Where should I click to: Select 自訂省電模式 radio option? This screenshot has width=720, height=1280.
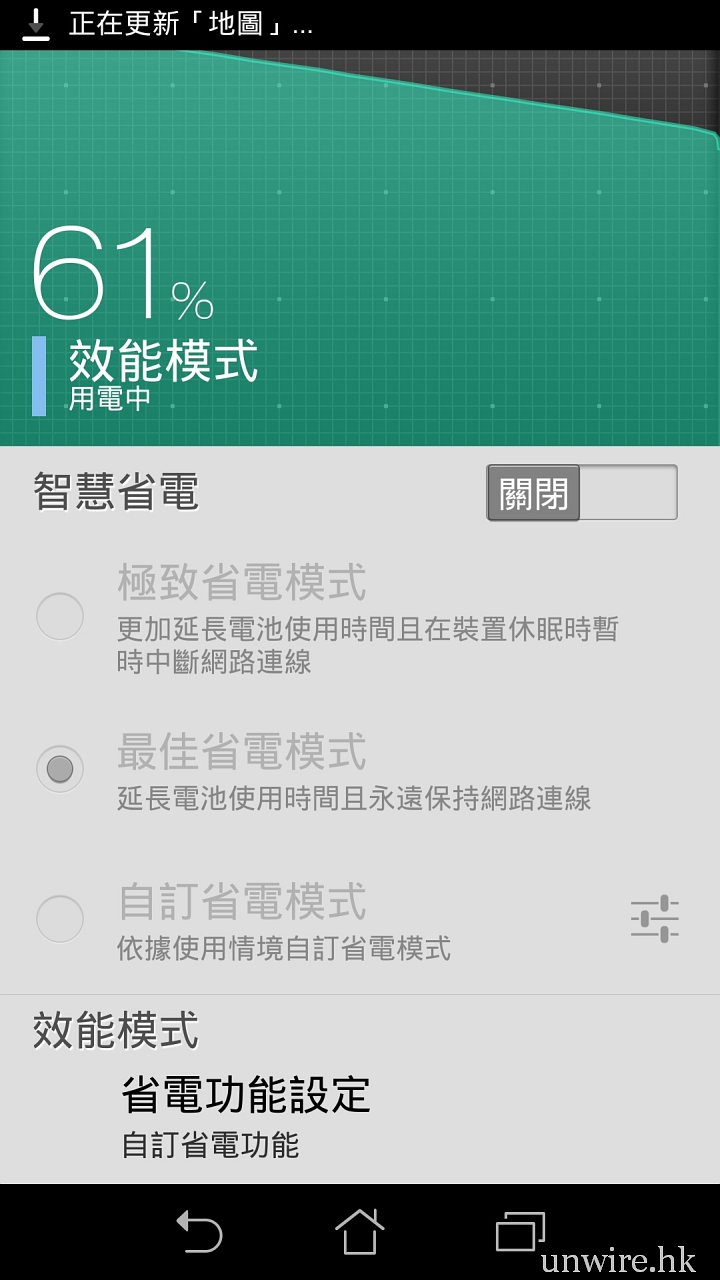(x=60, y=918)
